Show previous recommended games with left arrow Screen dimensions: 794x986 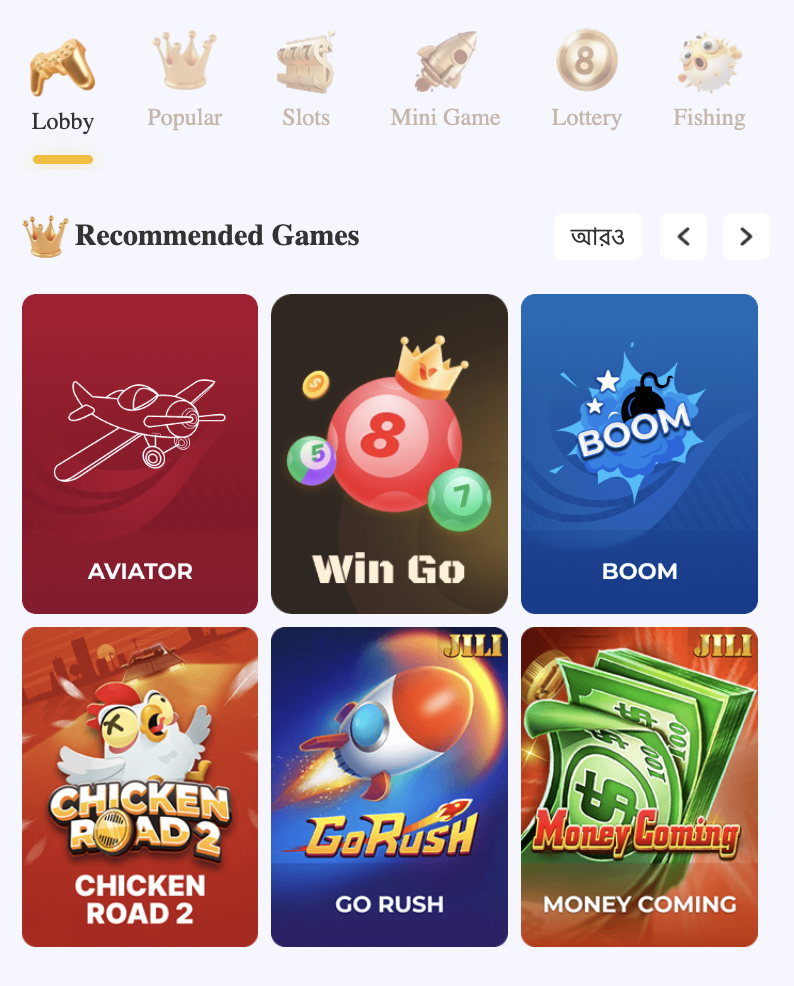[x=684, y=237]
